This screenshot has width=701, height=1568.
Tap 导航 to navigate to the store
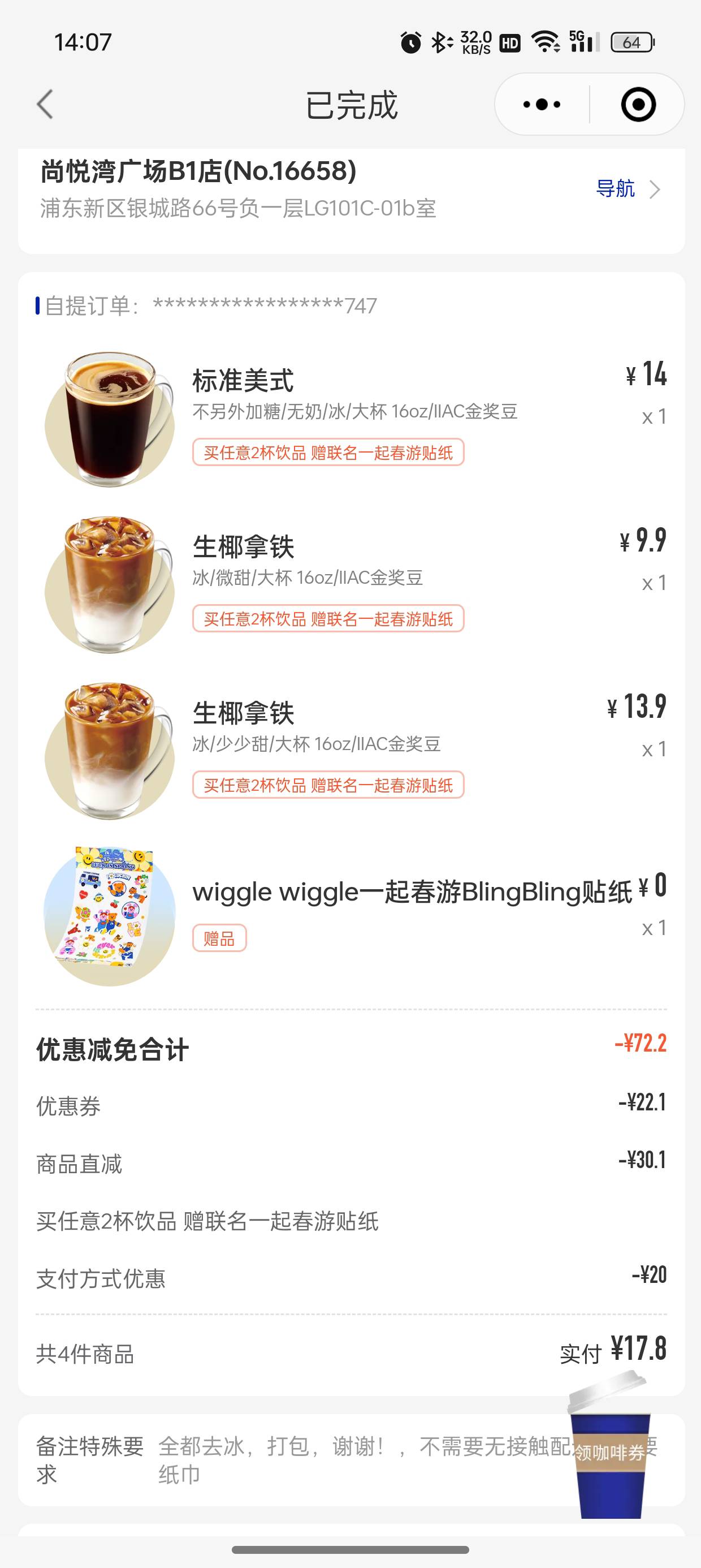click(628, 189)
